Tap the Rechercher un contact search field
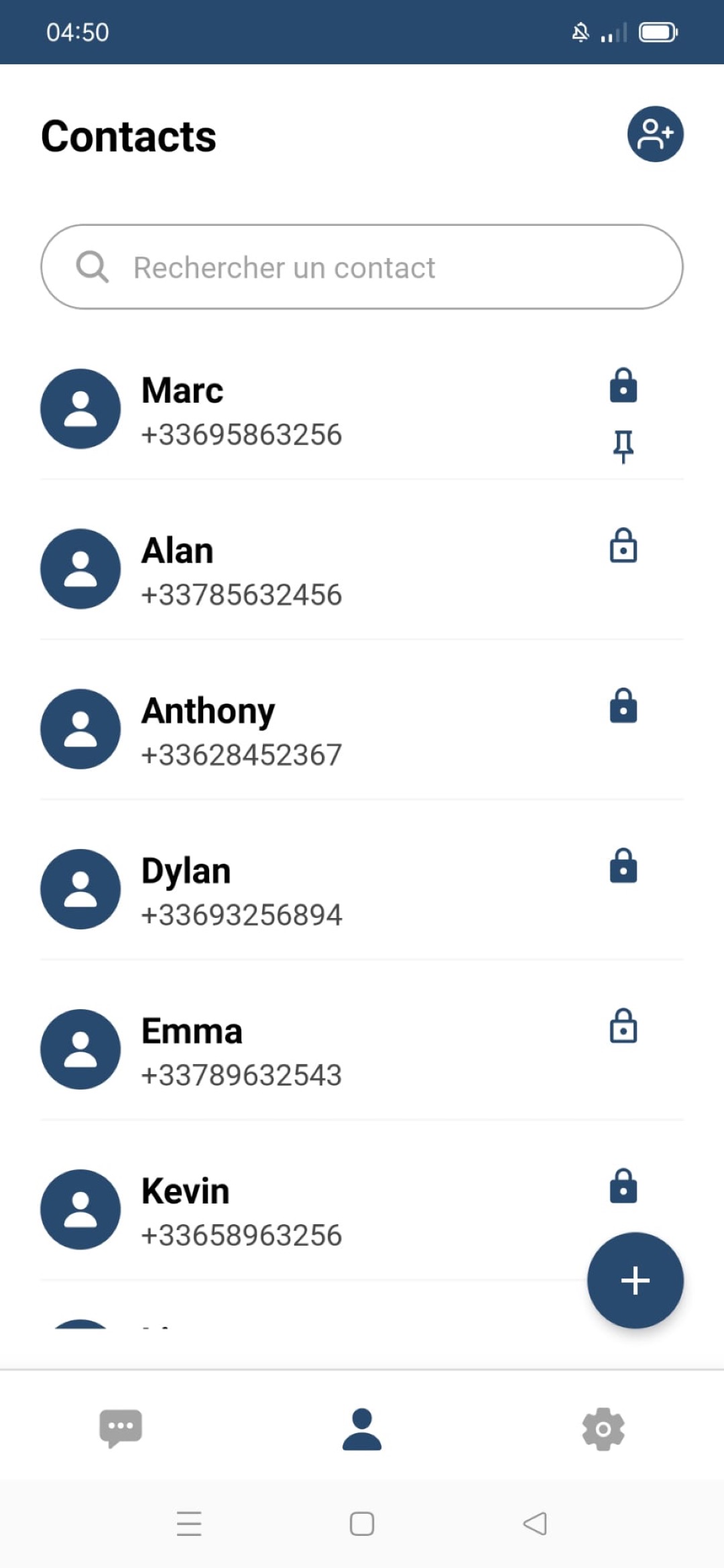This screenshot has width=724, height=1568. pyautogui.click(x=362, y=267)
